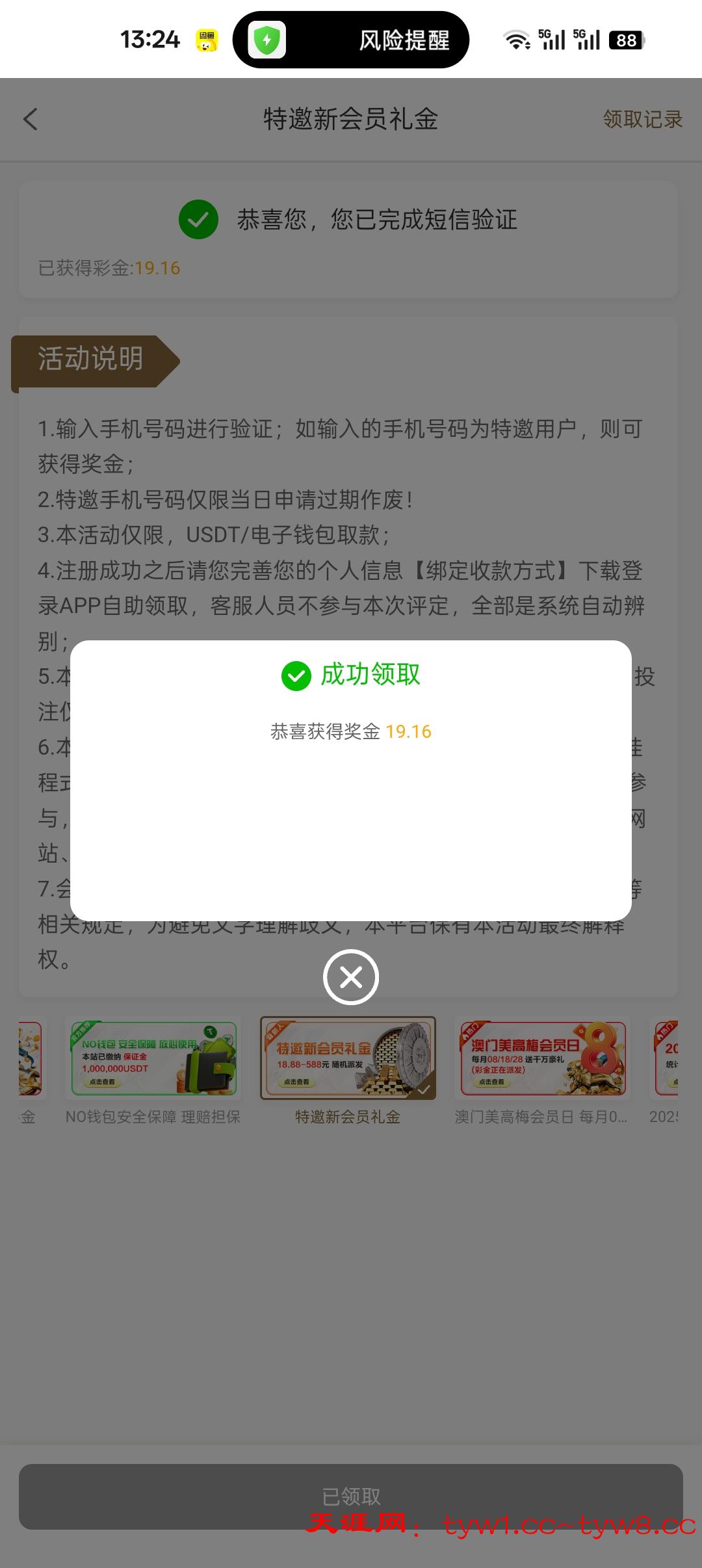The width and height of the screenshot is (702, 1568).
Task: Open the yellow app icon in the status bar
Action: (x=205, y=40)
